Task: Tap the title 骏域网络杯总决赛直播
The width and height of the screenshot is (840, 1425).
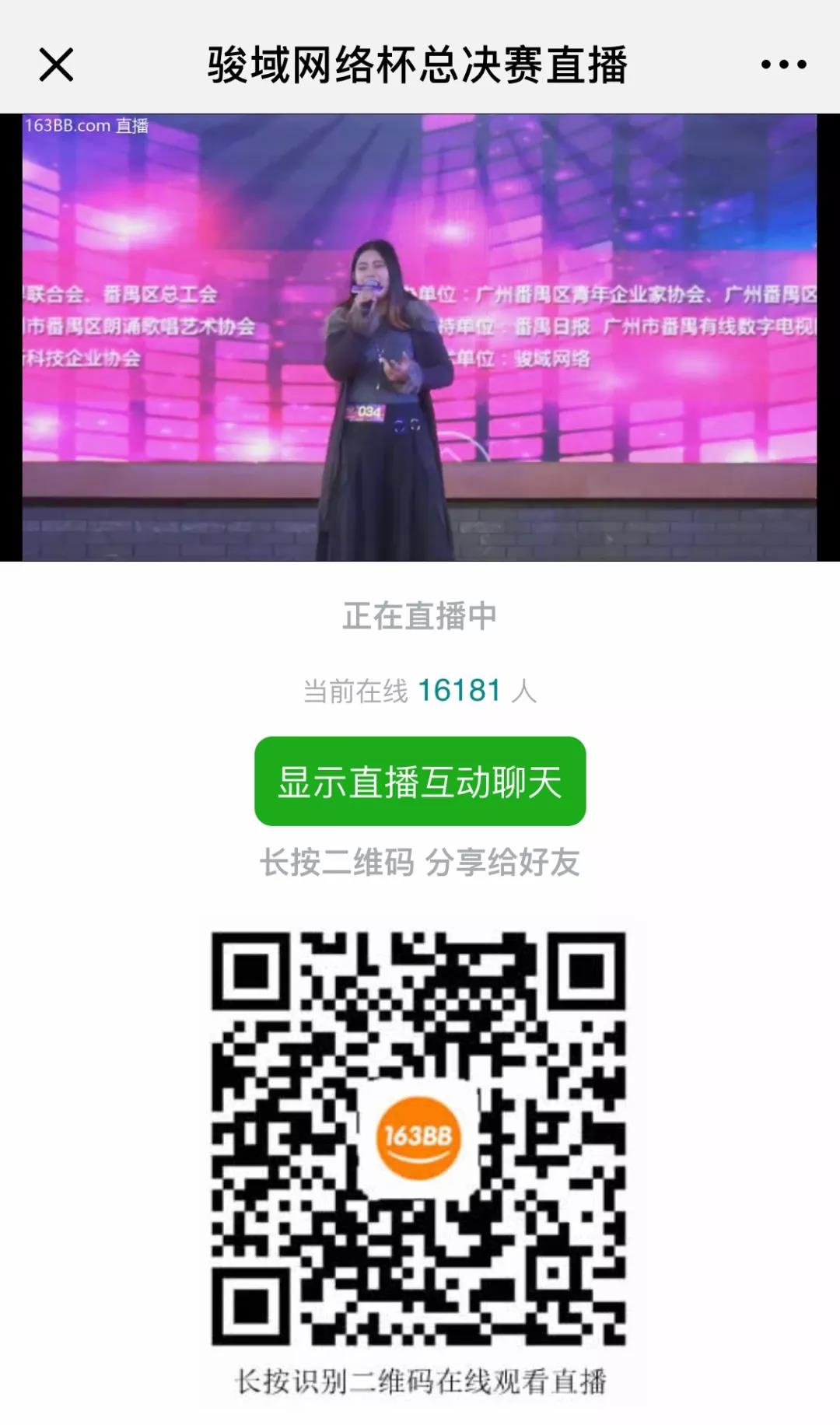Action: [x=420, y=66]
